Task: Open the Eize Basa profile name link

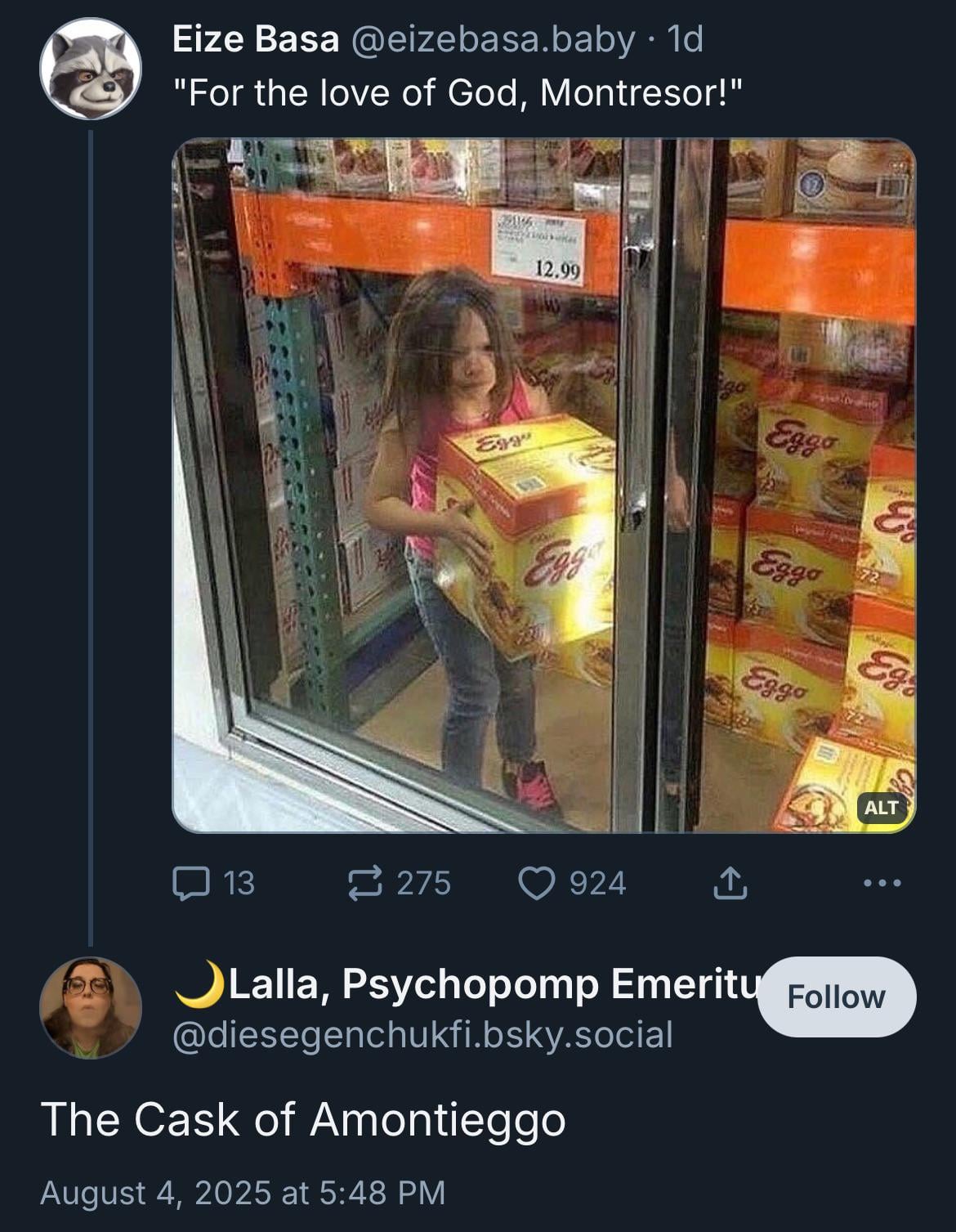Action: 255,39
